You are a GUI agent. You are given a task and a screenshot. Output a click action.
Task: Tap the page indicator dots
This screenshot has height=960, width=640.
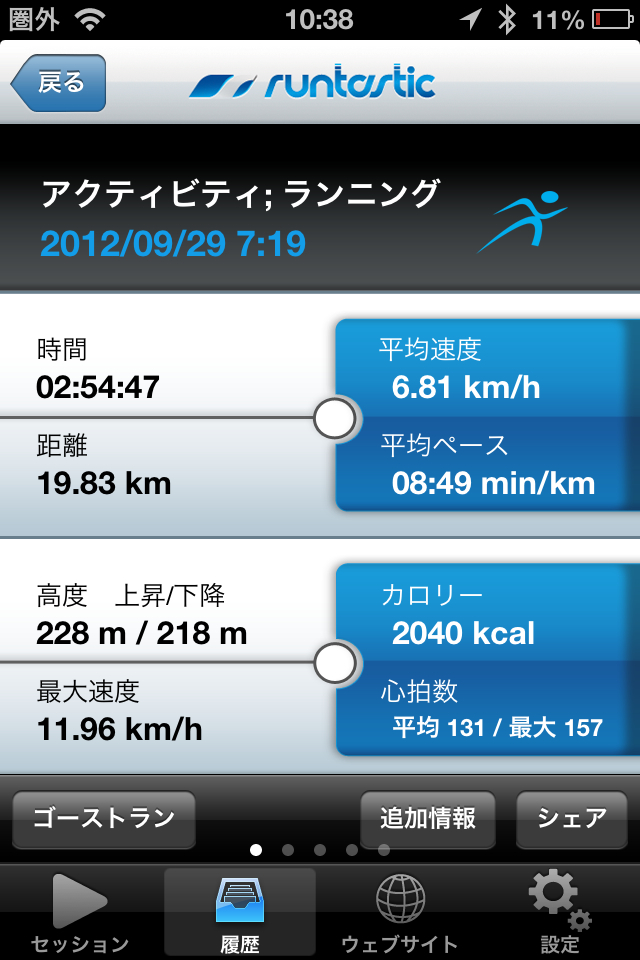320,850
